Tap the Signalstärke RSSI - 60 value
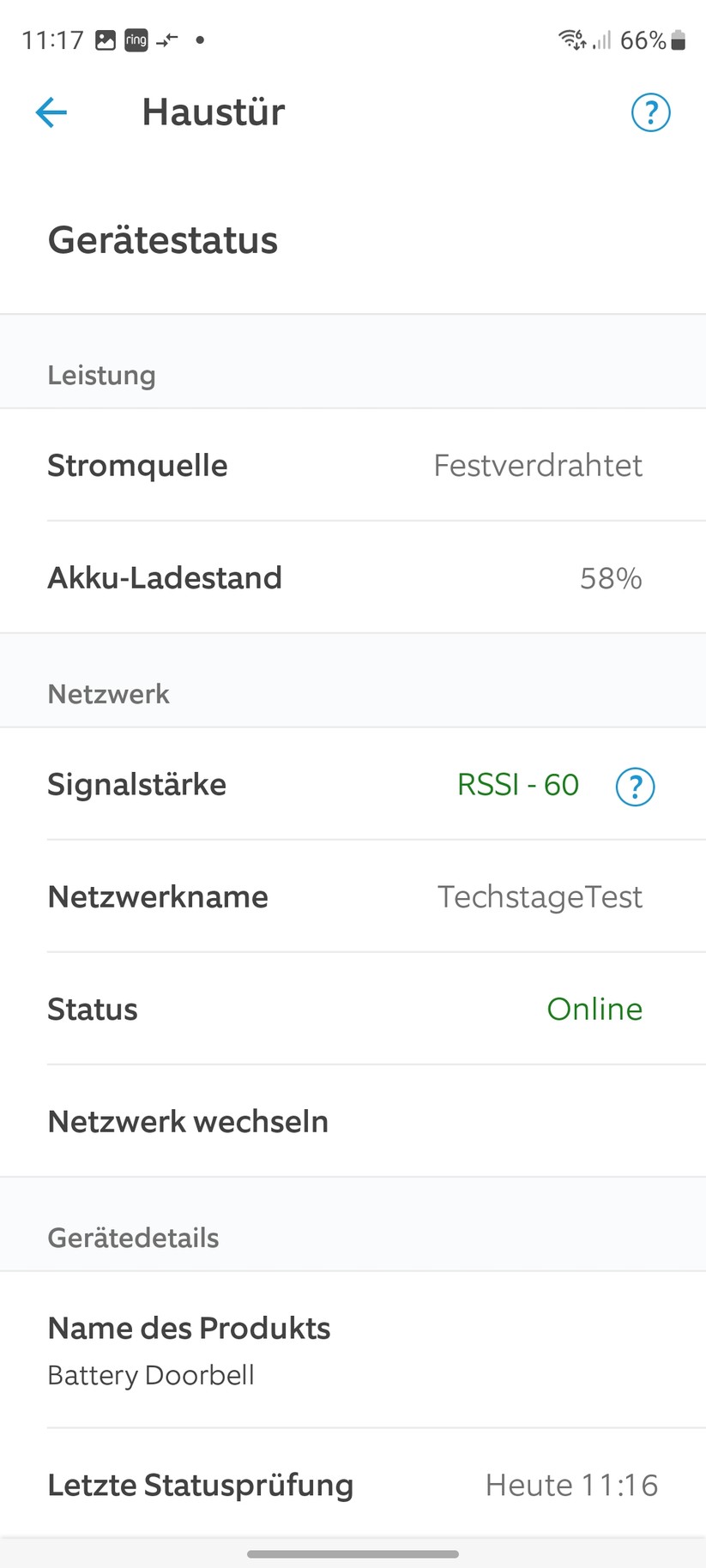The width and height of the screenshot is (706, 1568). 518,784
